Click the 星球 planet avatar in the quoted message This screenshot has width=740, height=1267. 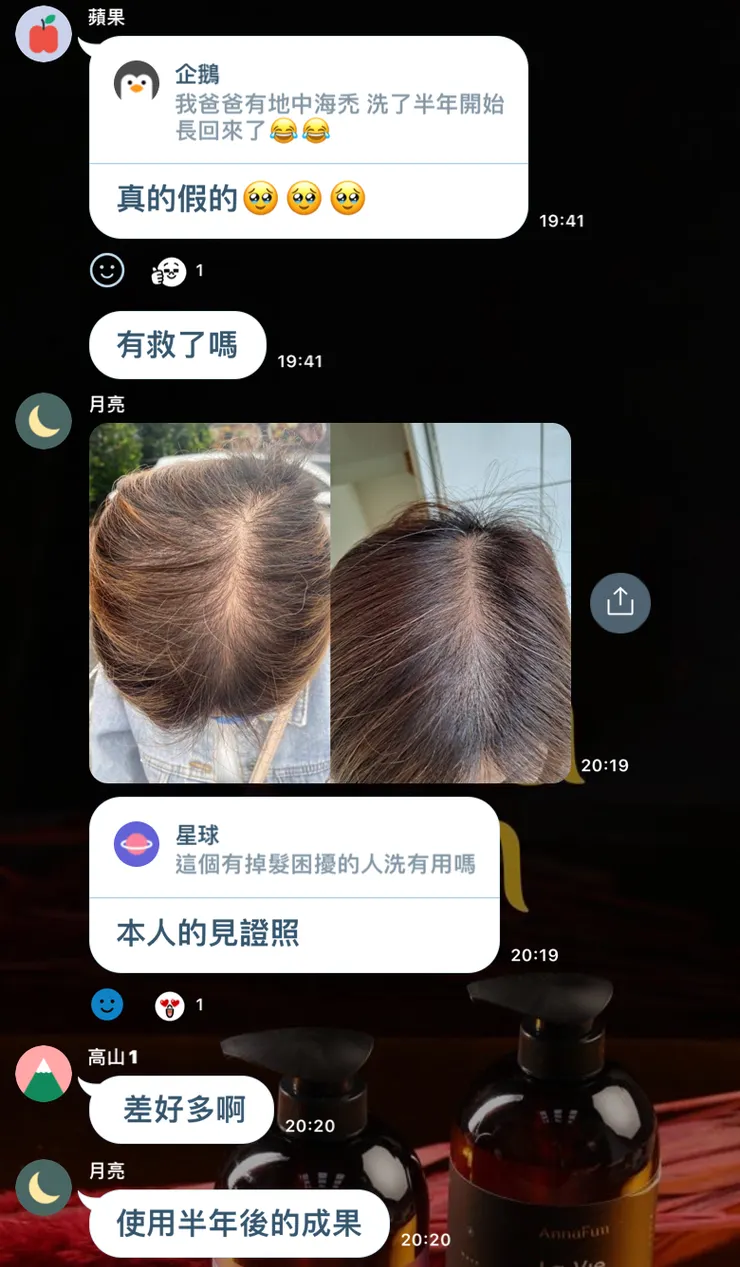(136, 843)
